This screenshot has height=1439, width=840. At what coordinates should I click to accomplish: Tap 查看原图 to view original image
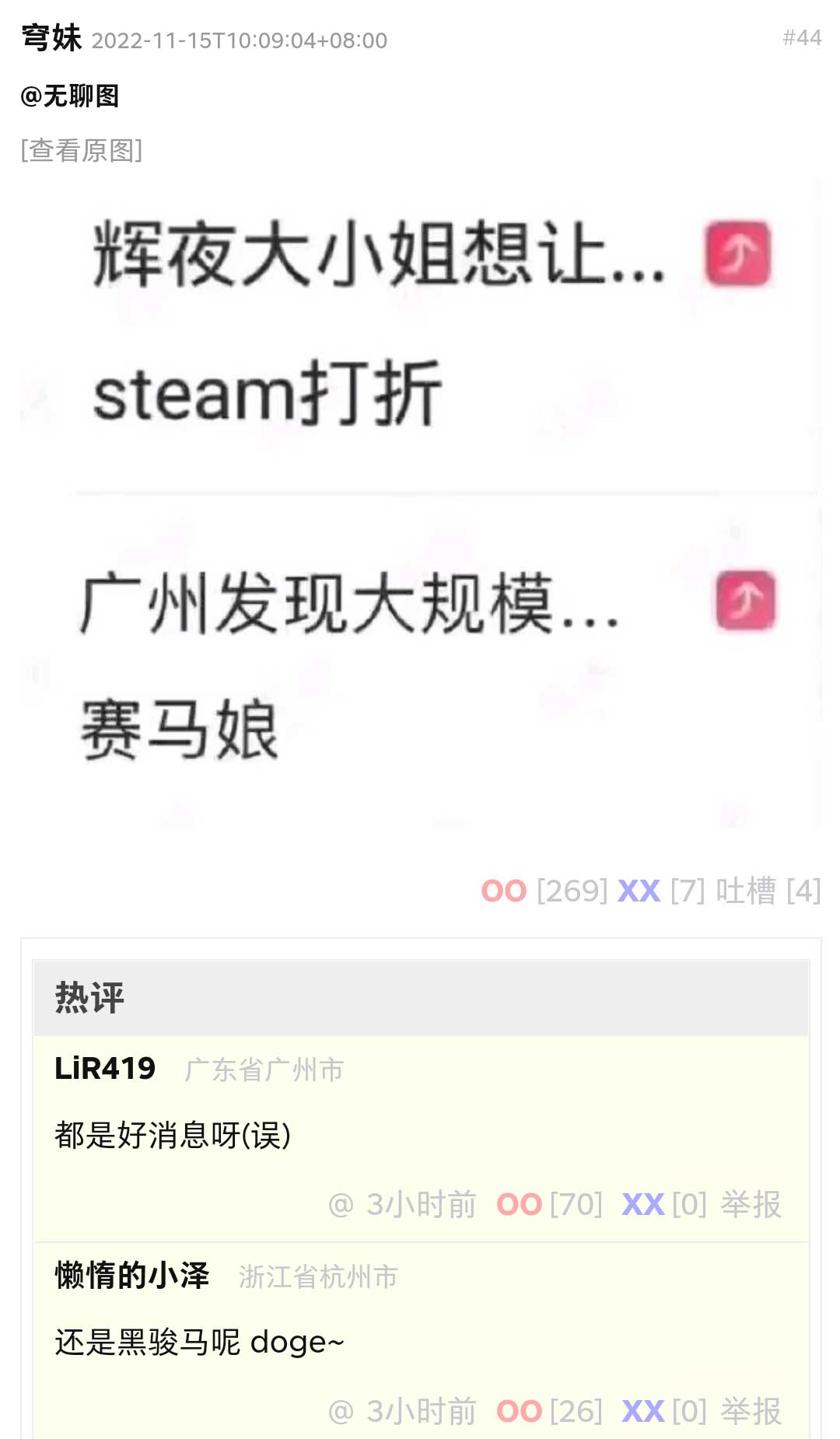tap(82, 150)
